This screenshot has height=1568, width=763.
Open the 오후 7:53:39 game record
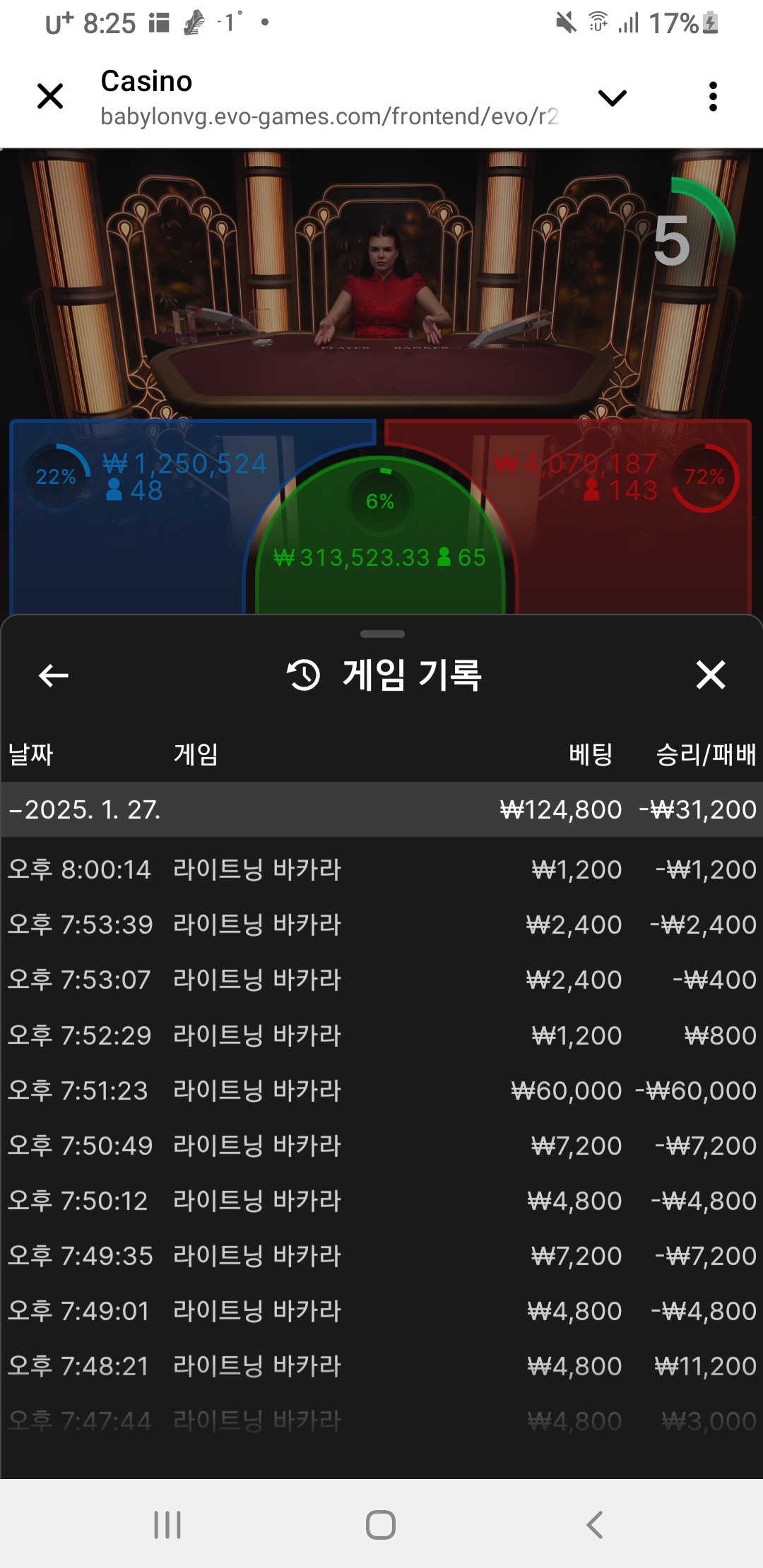click(381, 925)
